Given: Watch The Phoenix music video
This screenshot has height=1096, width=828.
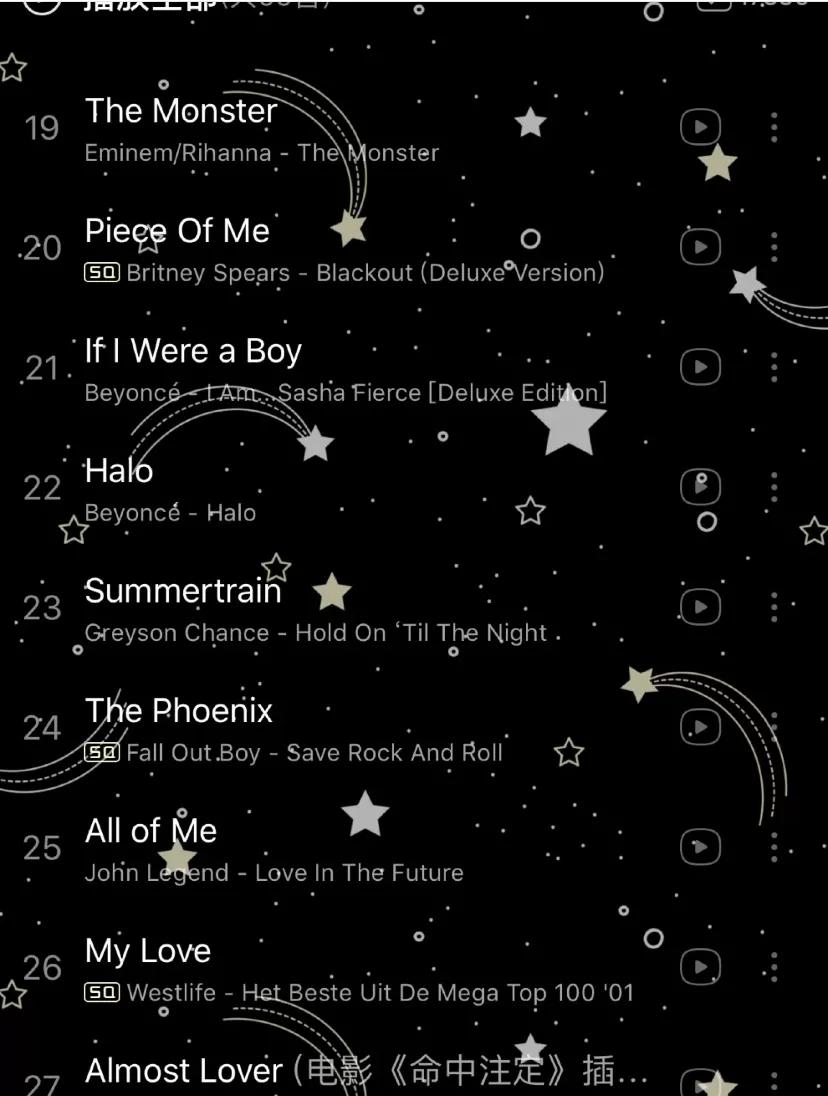Looking at the screenshot, I should point(700,727).
